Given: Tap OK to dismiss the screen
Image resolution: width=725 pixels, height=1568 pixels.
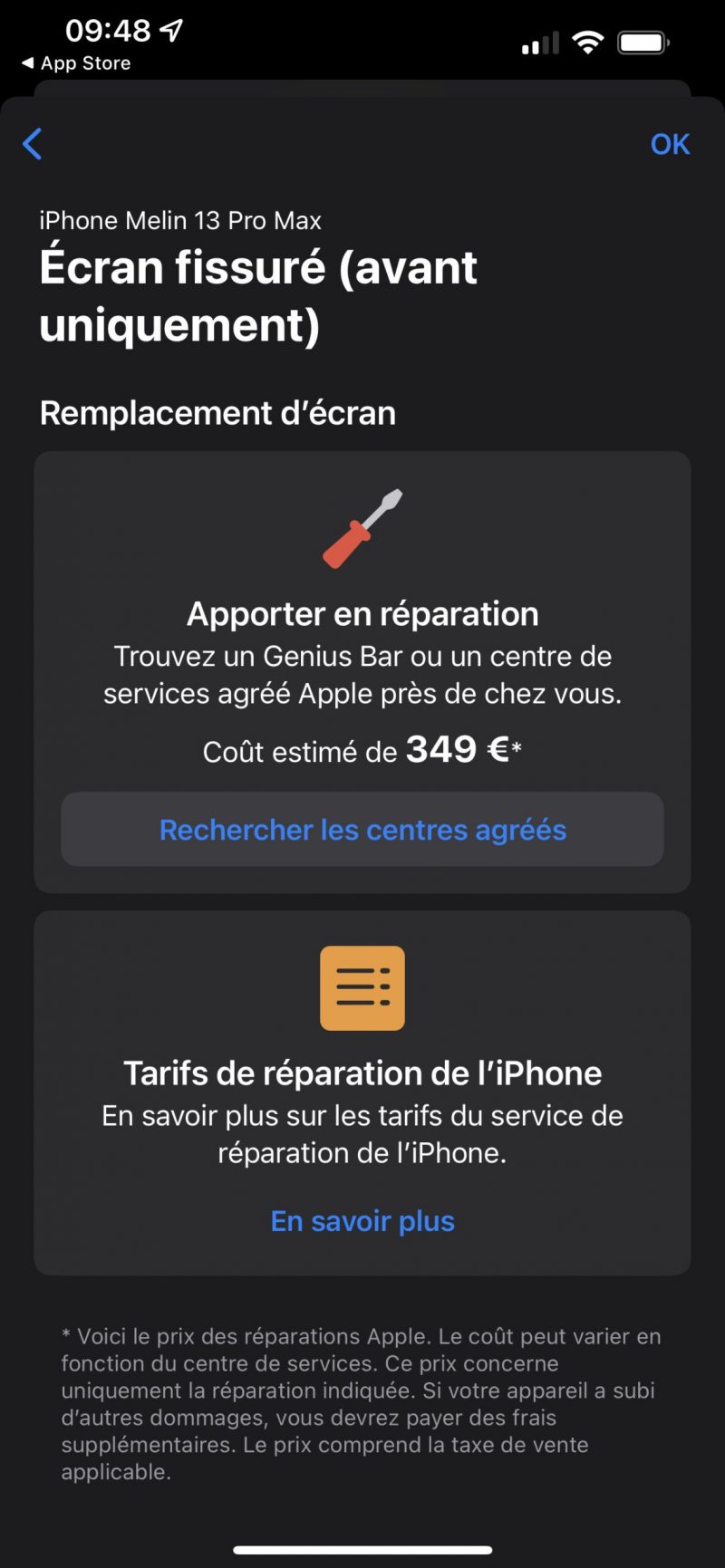Looking at the screenshot, I should point(670,143).
